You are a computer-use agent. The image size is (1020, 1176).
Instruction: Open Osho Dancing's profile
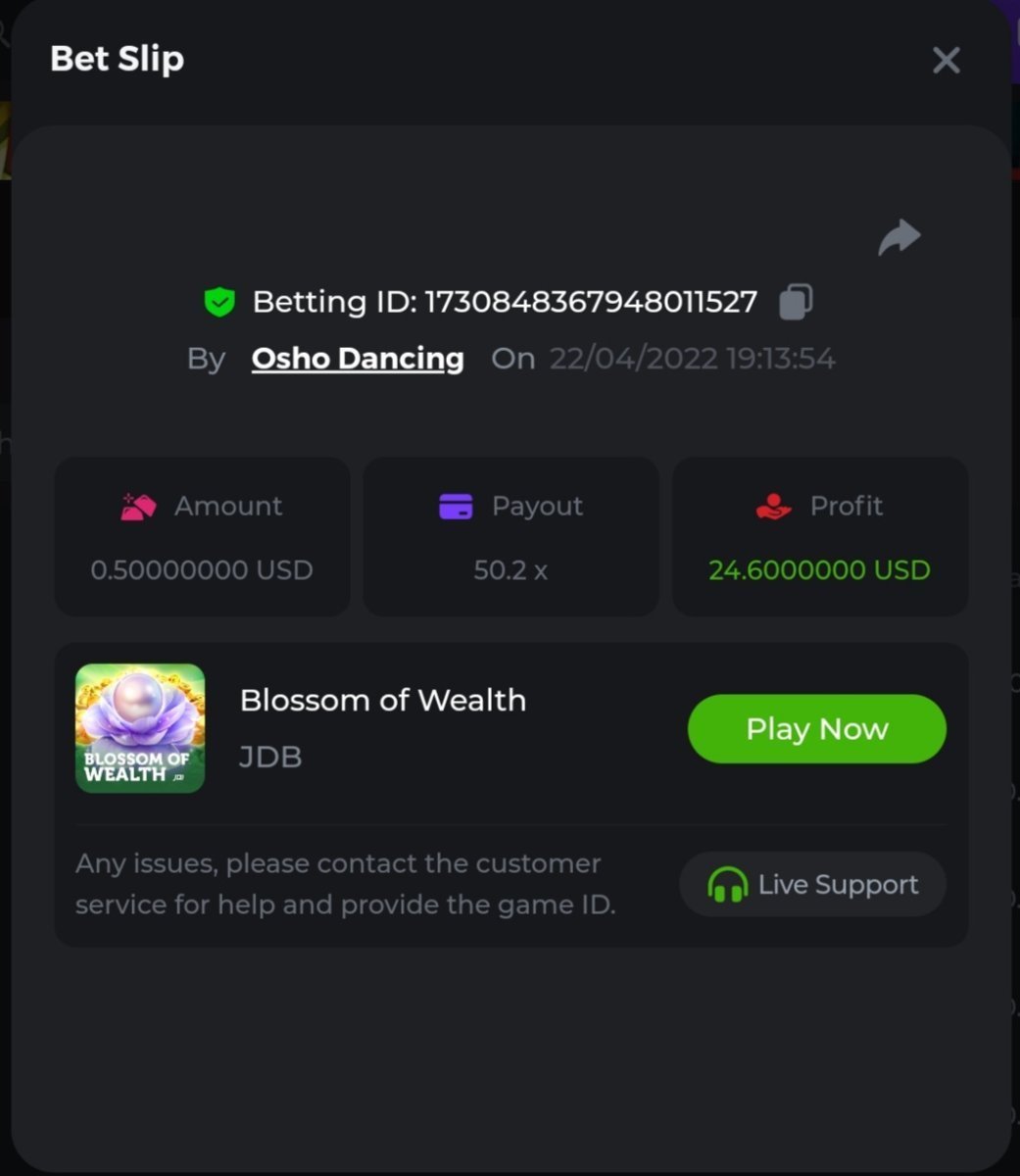click(358, 359)
